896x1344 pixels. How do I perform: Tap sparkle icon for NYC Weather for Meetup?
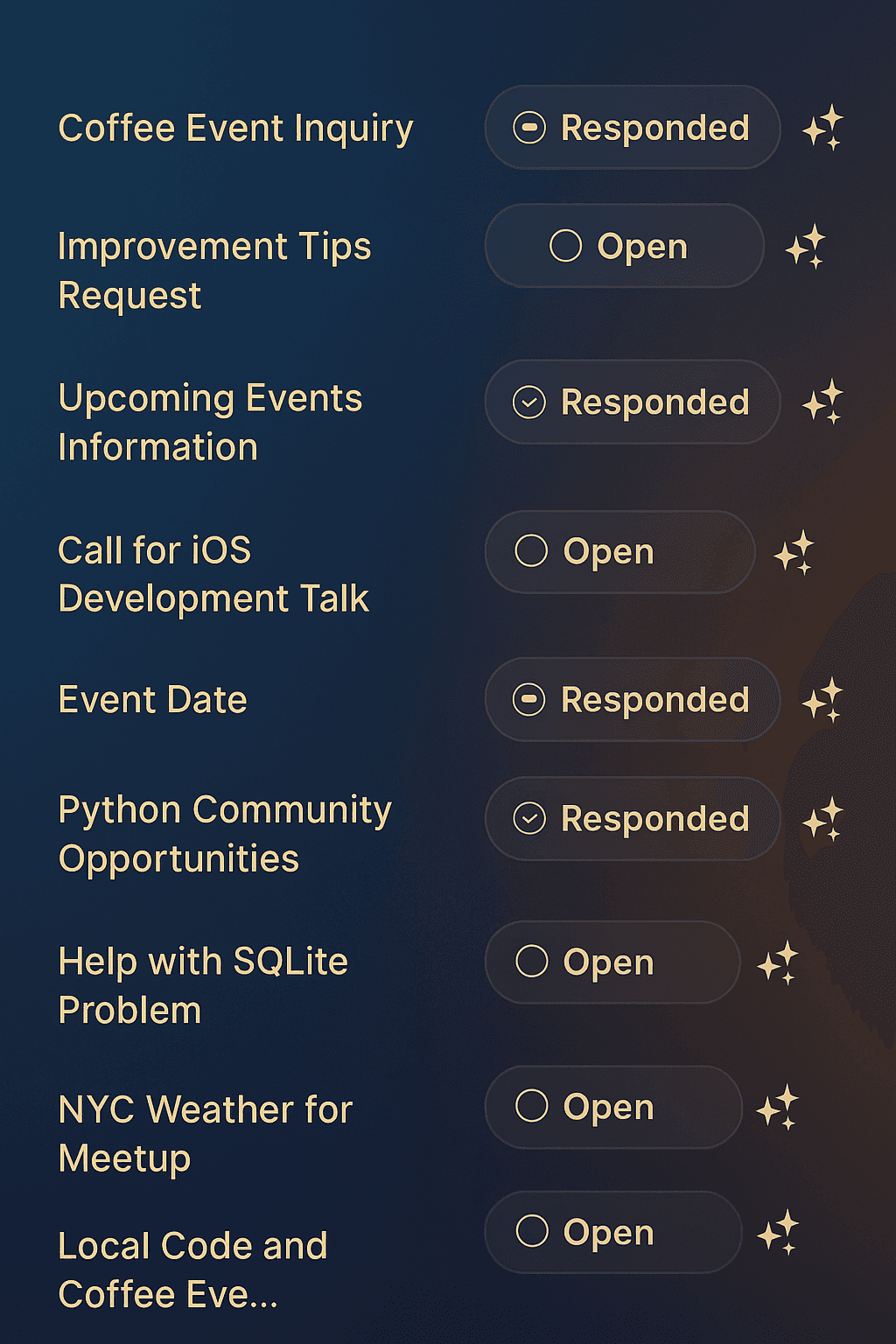(778, 1107)
